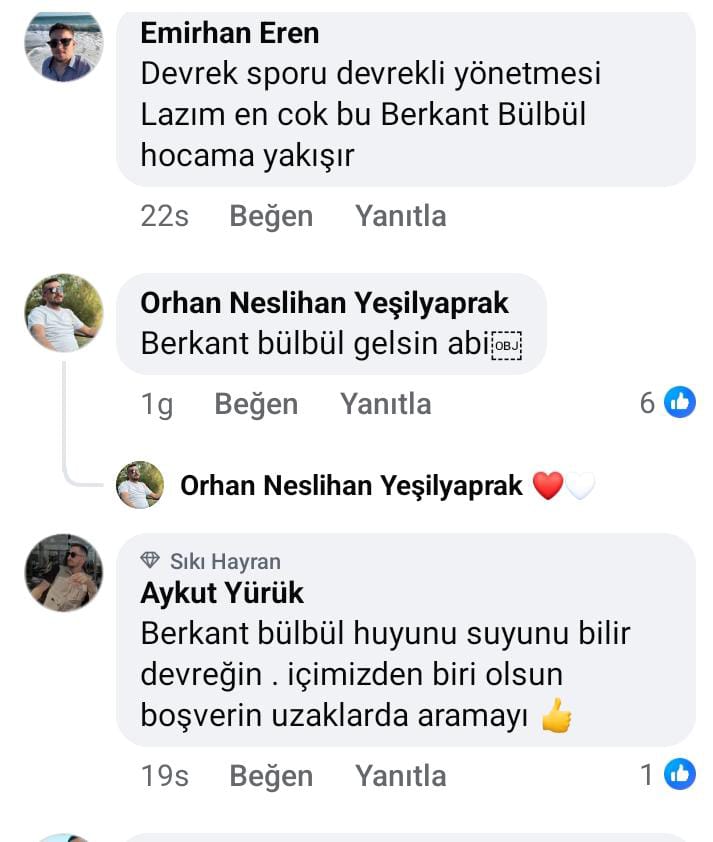Like Aykut Yürük's comment
This screenshot has width=713, height=842.
pyautogui.click(x=270, y=776)
